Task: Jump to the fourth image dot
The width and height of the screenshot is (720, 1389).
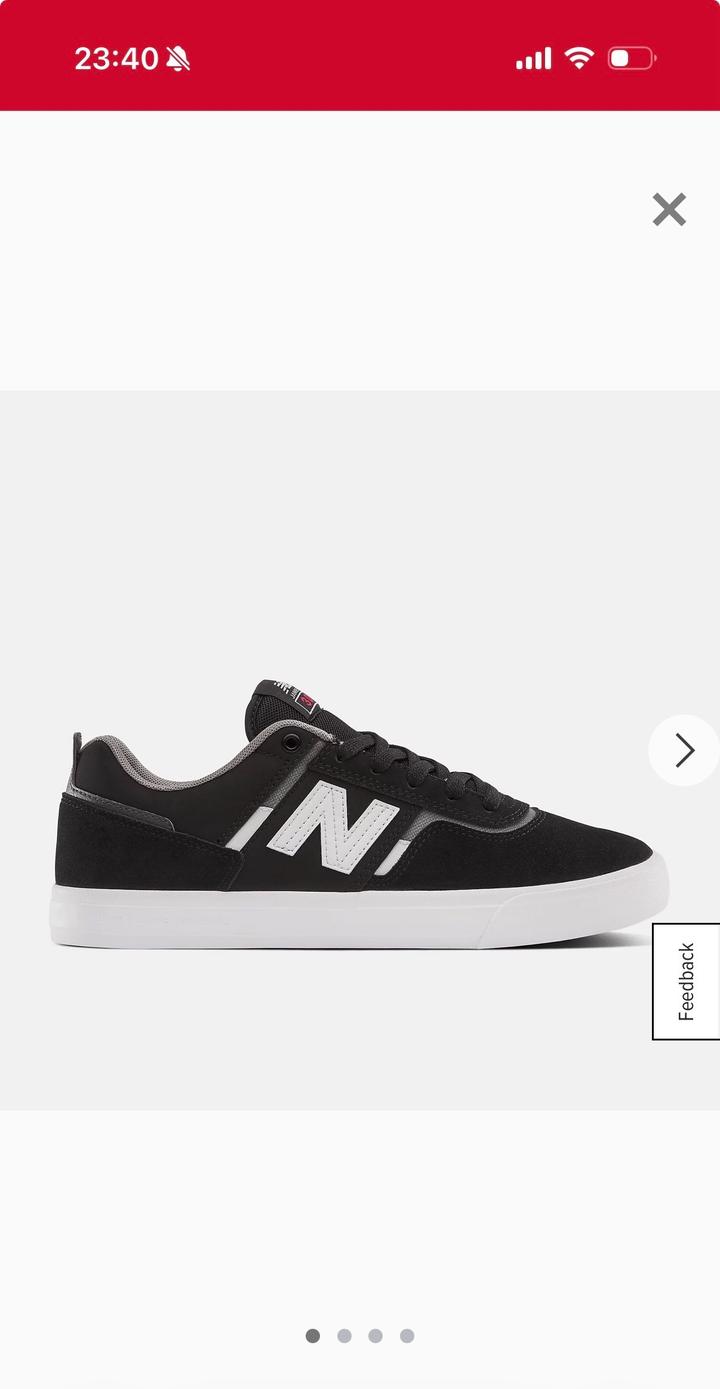Action: coord(407,1336)
